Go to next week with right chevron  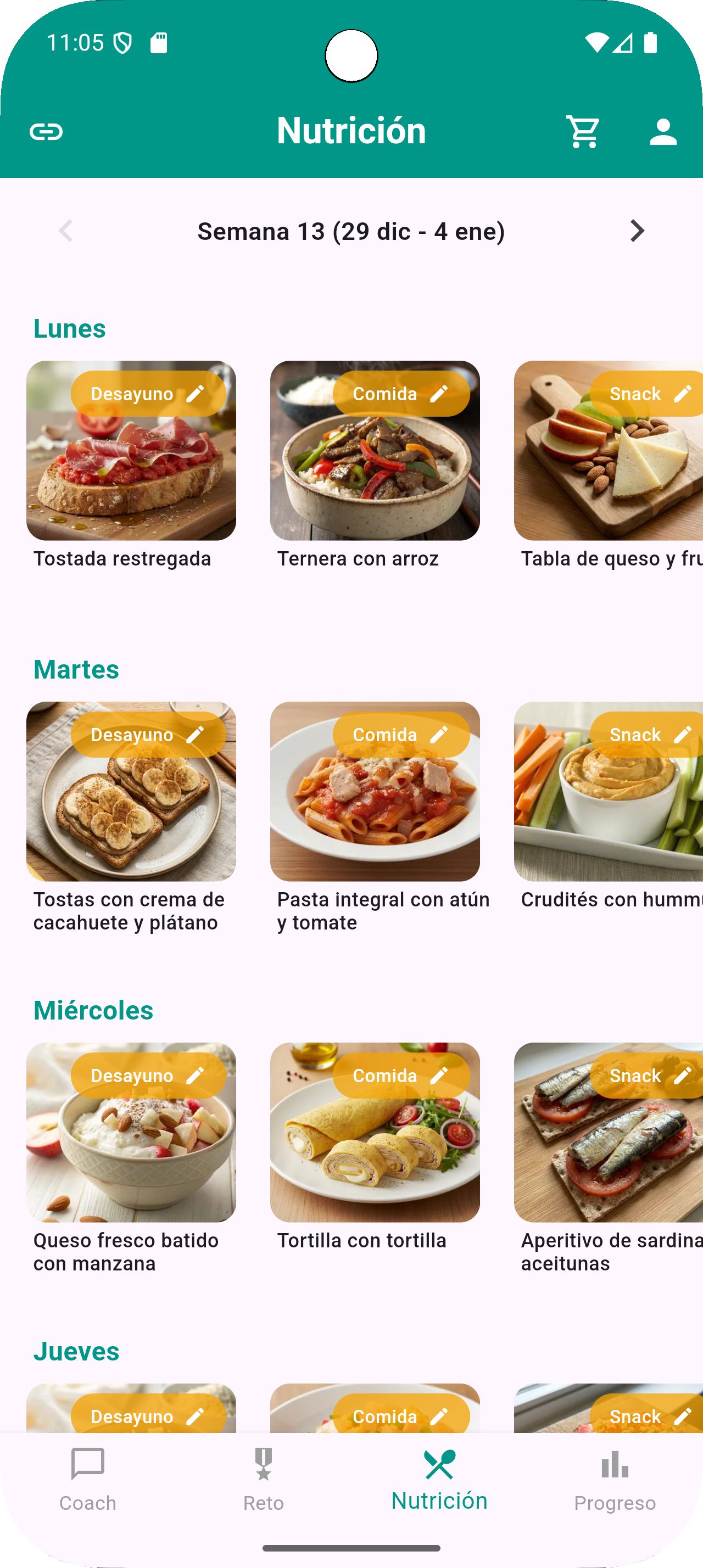pos(637,231)
